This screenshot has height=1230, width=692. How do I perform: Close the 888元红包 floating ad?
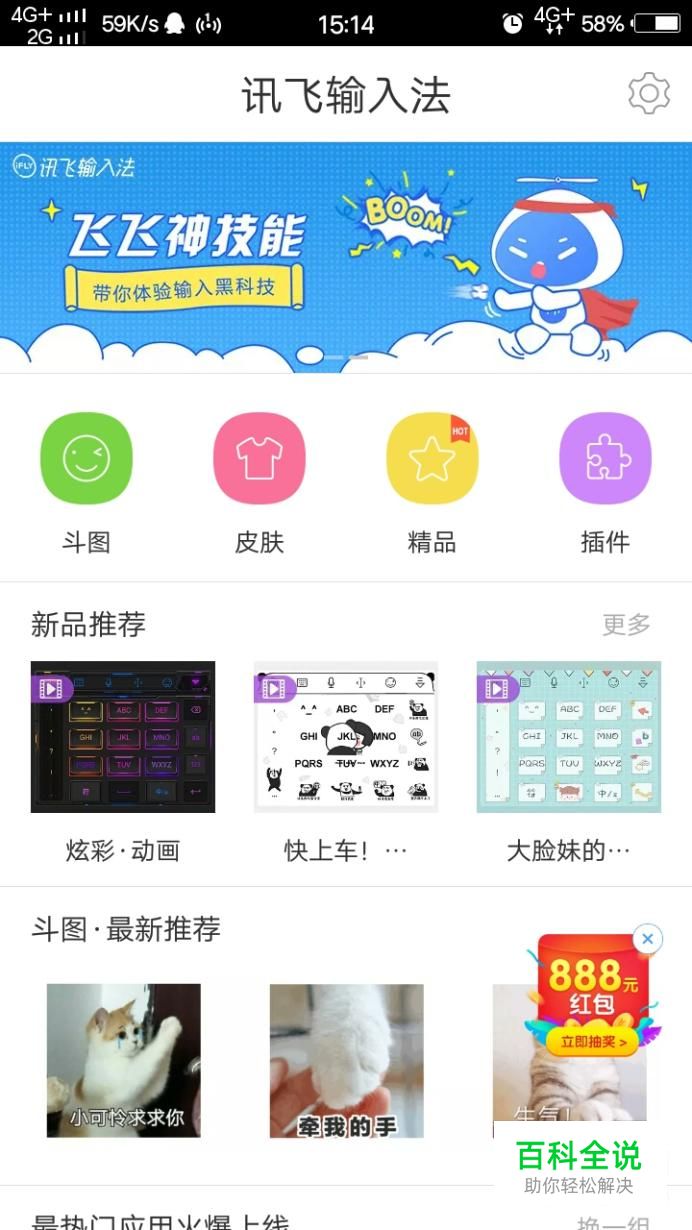pos(647,939)
